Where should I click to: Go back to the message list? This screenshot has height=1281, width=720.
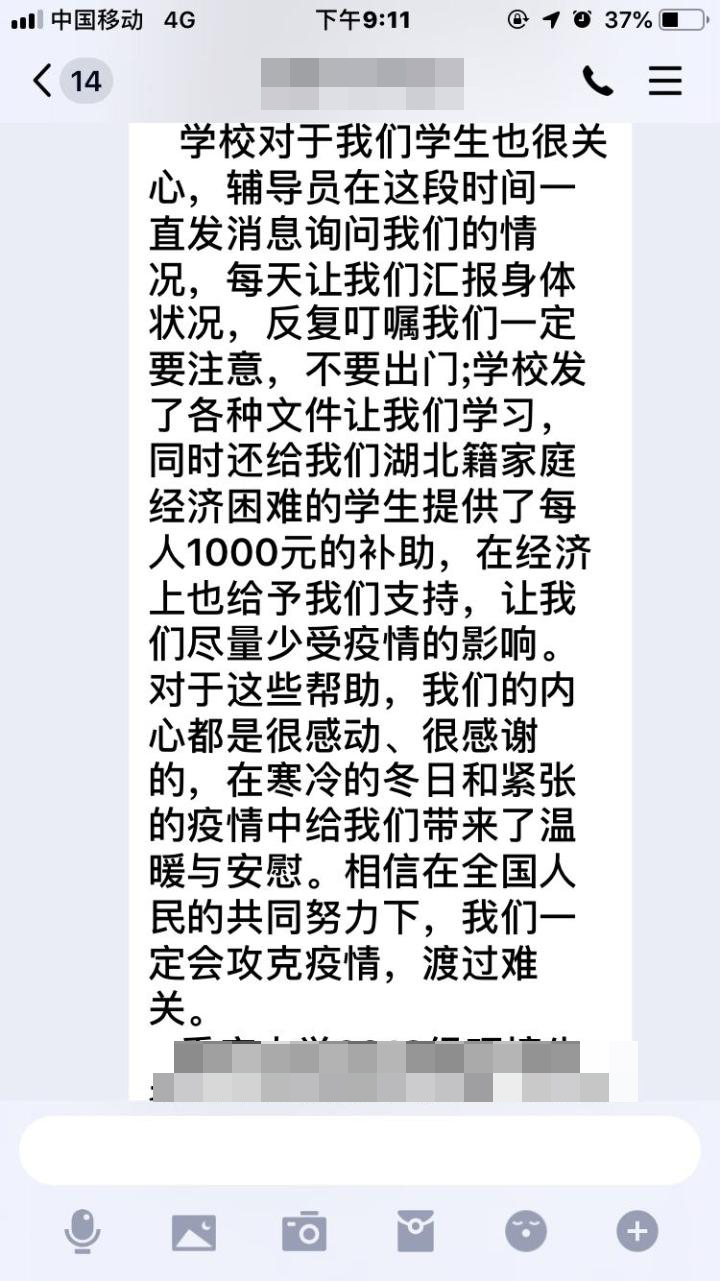43,81
